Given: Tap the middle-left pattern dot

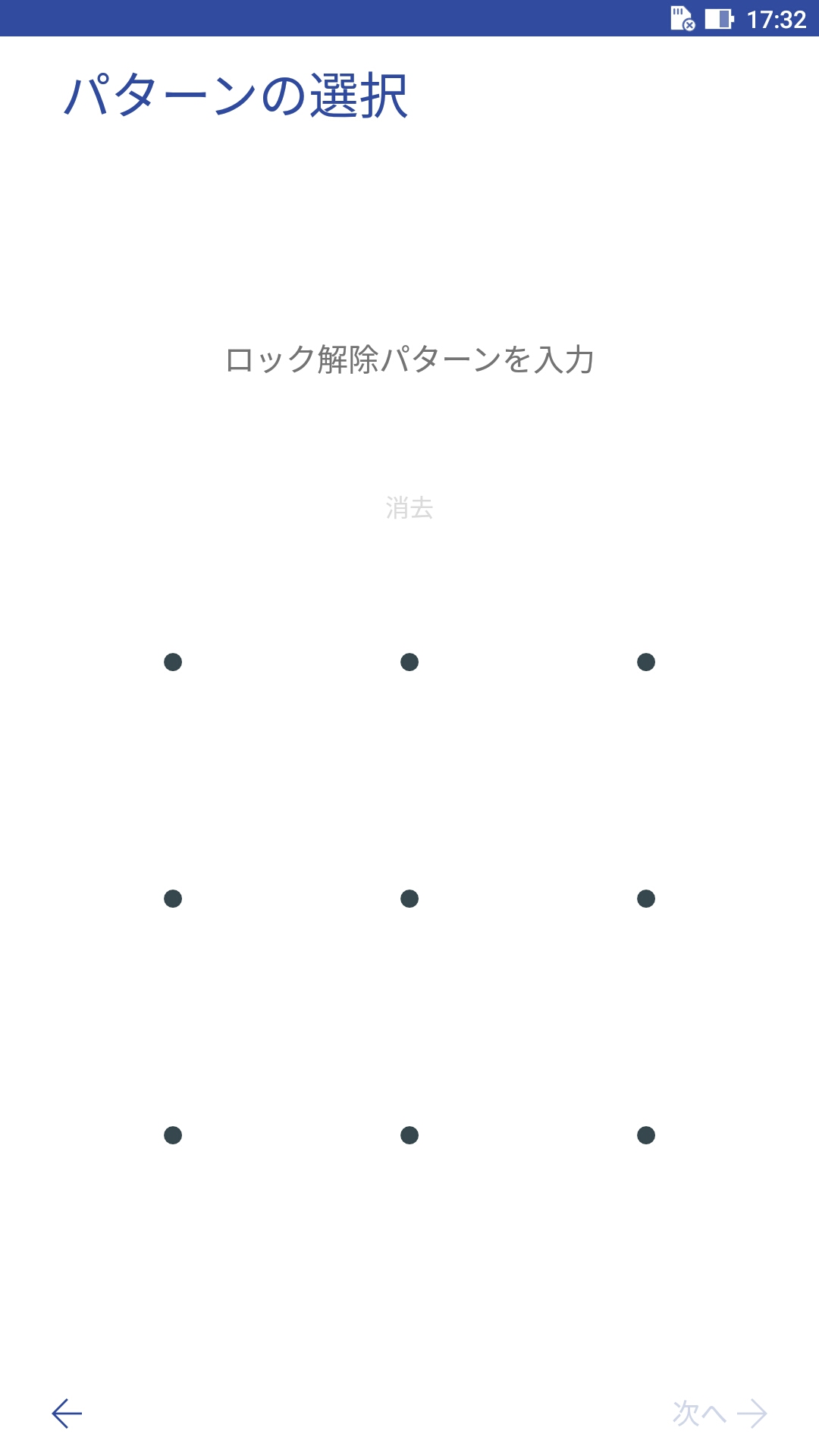Looking at the screenshot, I should click(173, 899).
